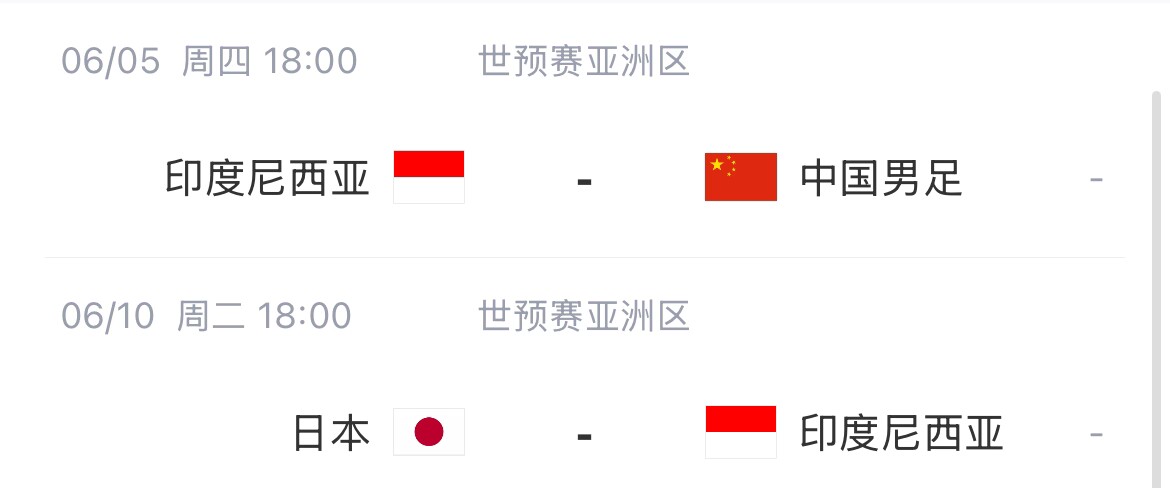Open the 印度尼西亚 vs 中国男足 match on 06/05
This screenshot has width=1170, height=488.
tap(584, 179)
